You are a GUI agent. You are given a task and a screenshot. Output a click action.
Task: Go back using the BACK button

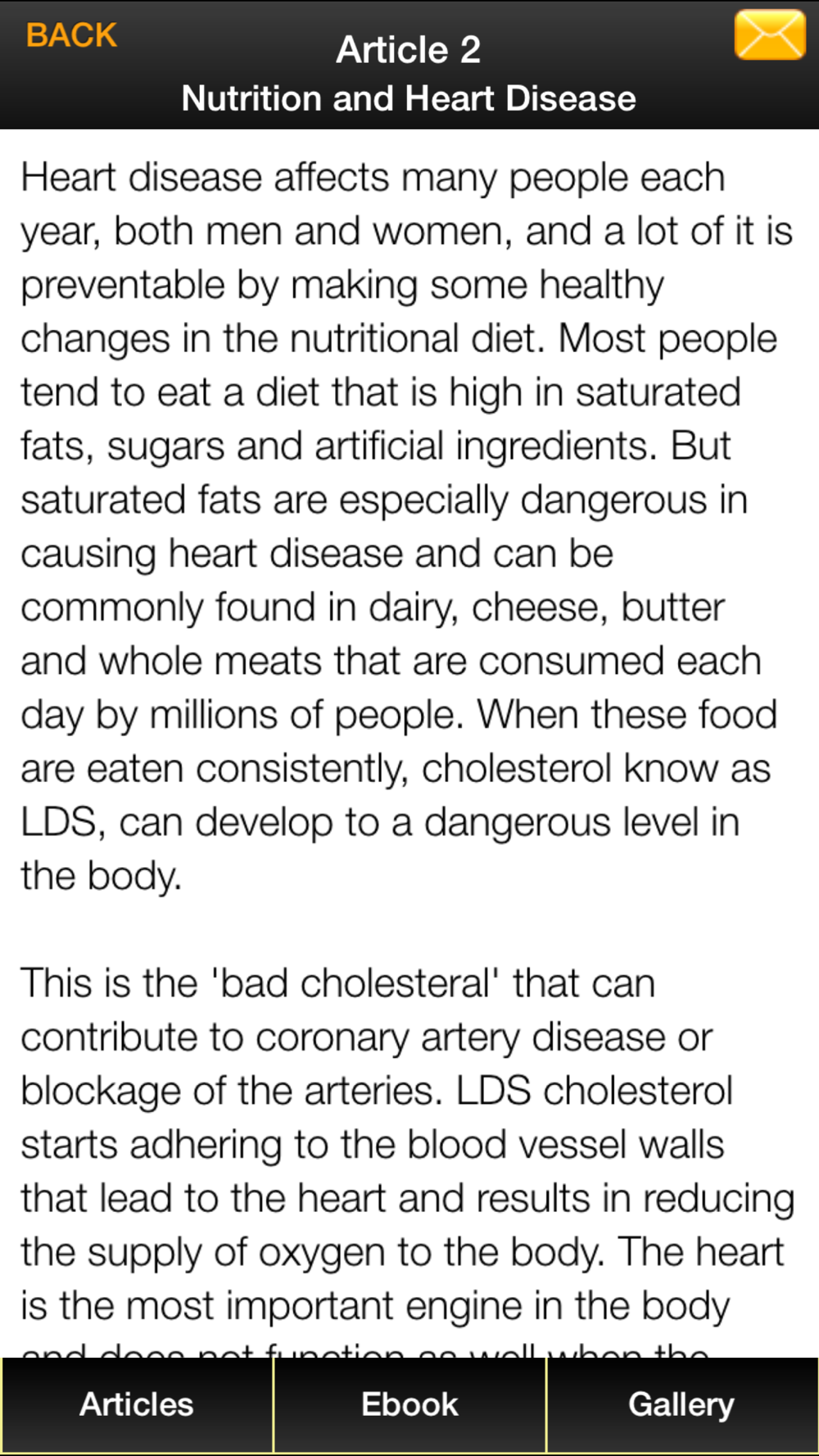coord(71,35)
